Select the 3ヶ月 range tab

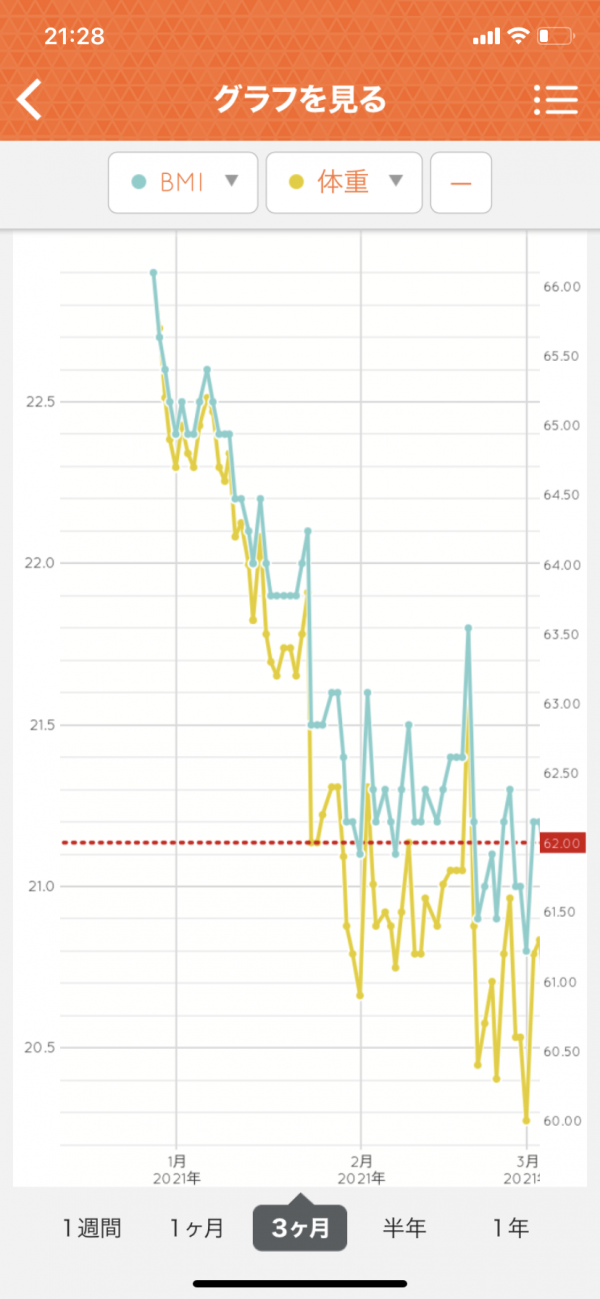[x=300, y=1227]
